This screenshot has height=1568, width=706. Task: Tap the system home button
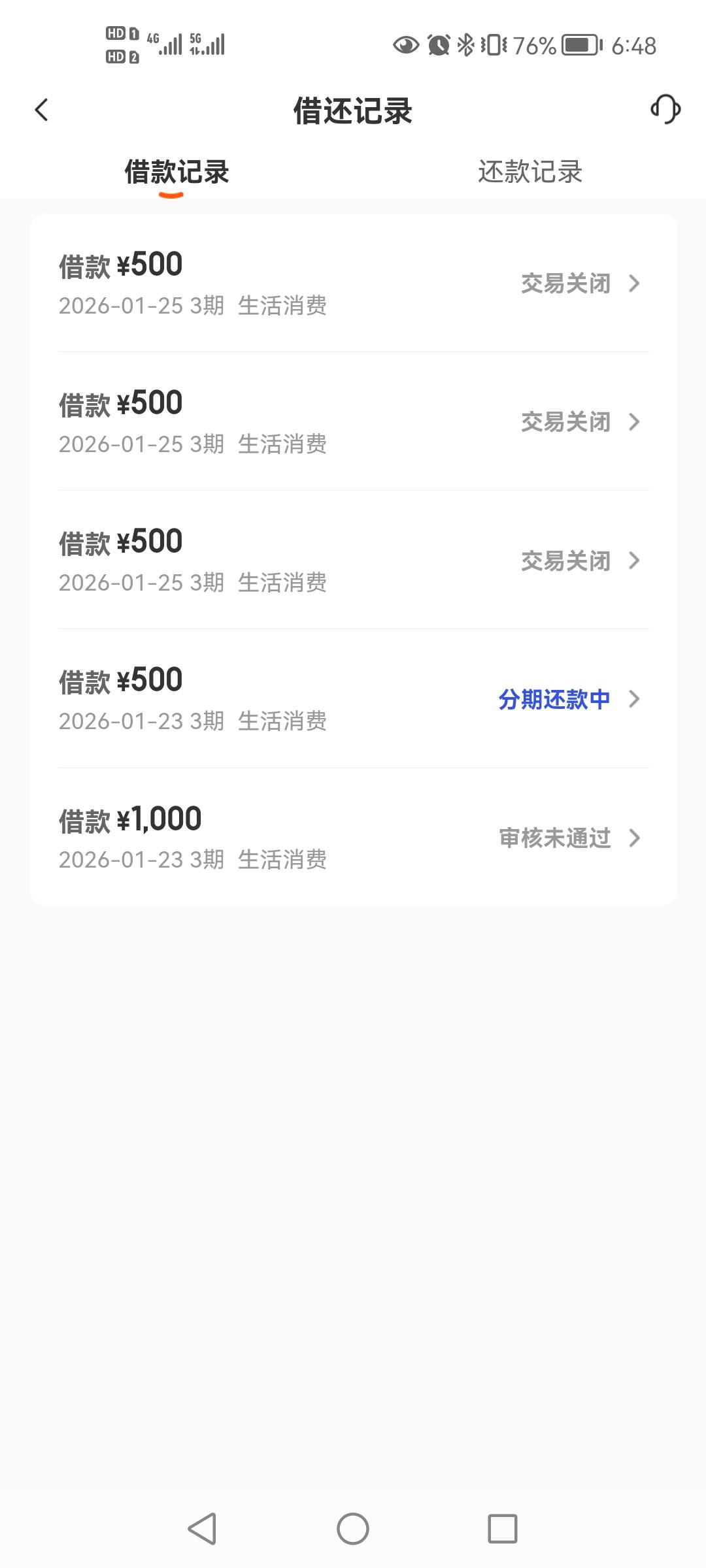(353, 1529)
